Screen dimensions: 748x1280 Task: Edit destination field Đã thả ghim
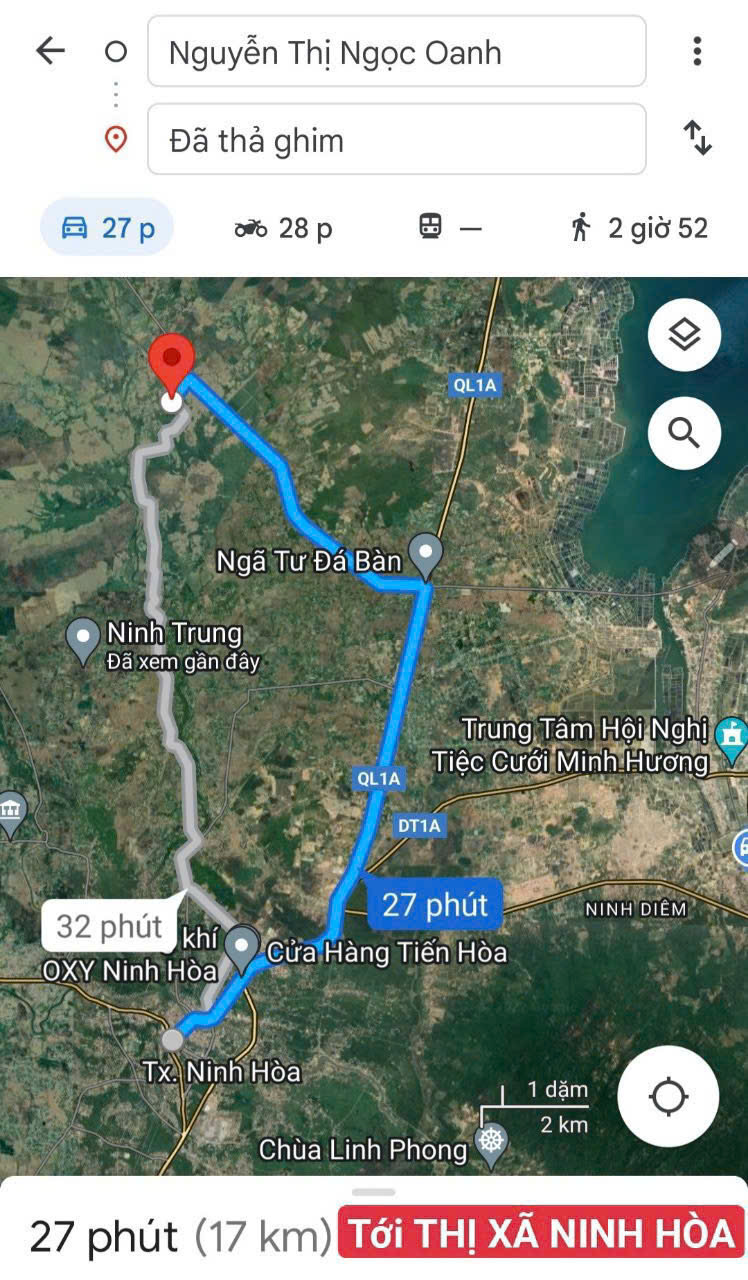point(396,140)
